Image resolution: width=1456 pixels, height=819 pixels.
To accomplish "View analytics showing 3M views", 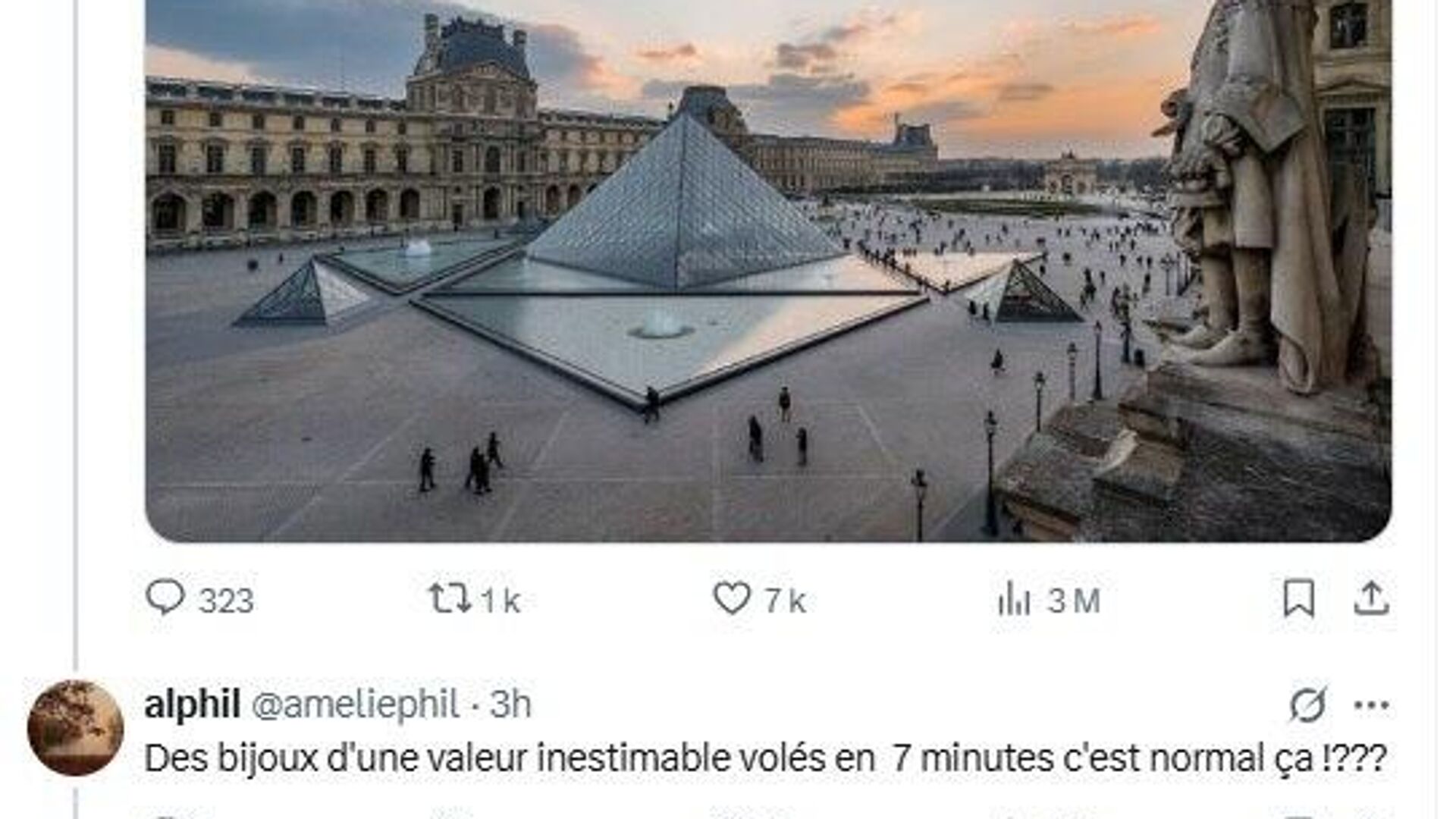I will (1014, 601).
